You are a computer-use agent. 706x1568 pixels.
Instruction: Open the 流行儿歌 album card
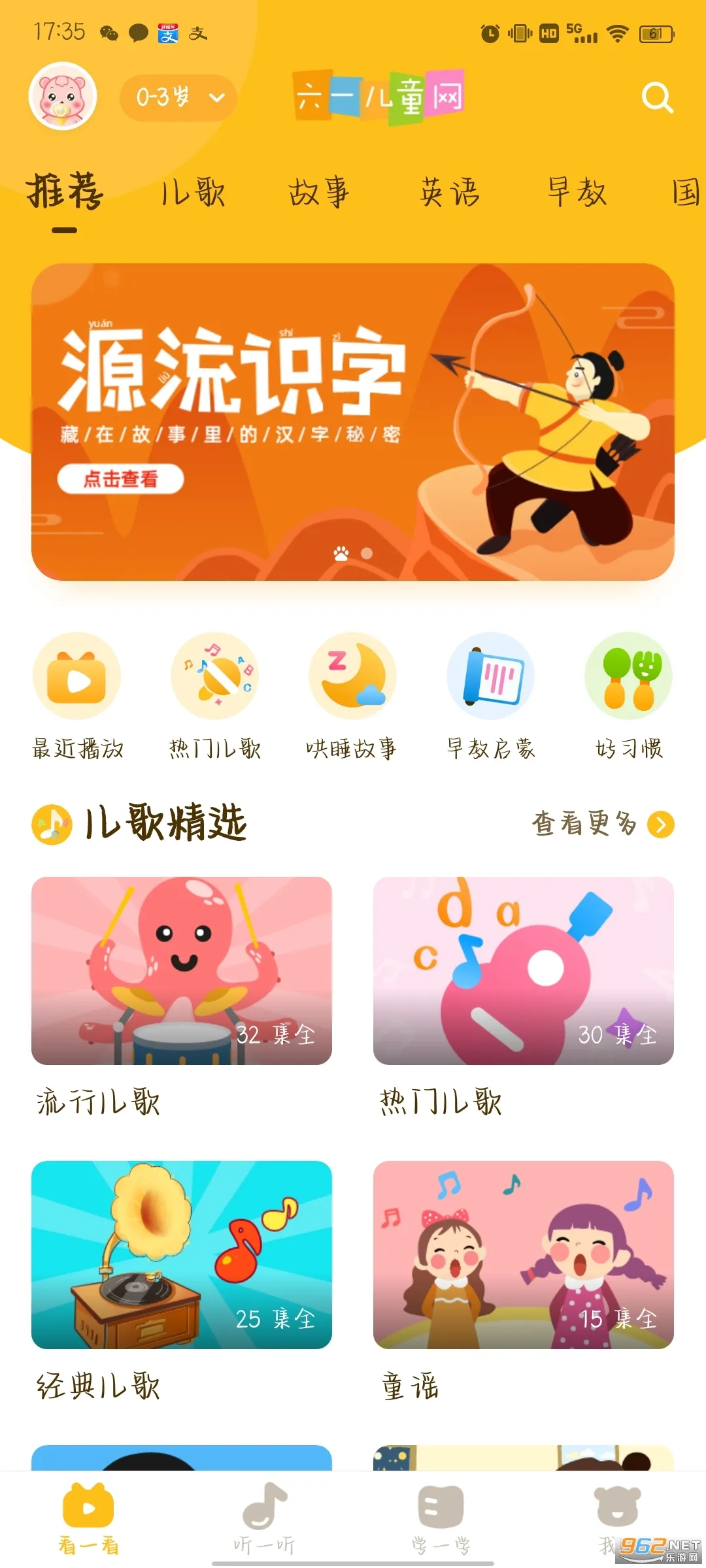(x=182, y=971)
